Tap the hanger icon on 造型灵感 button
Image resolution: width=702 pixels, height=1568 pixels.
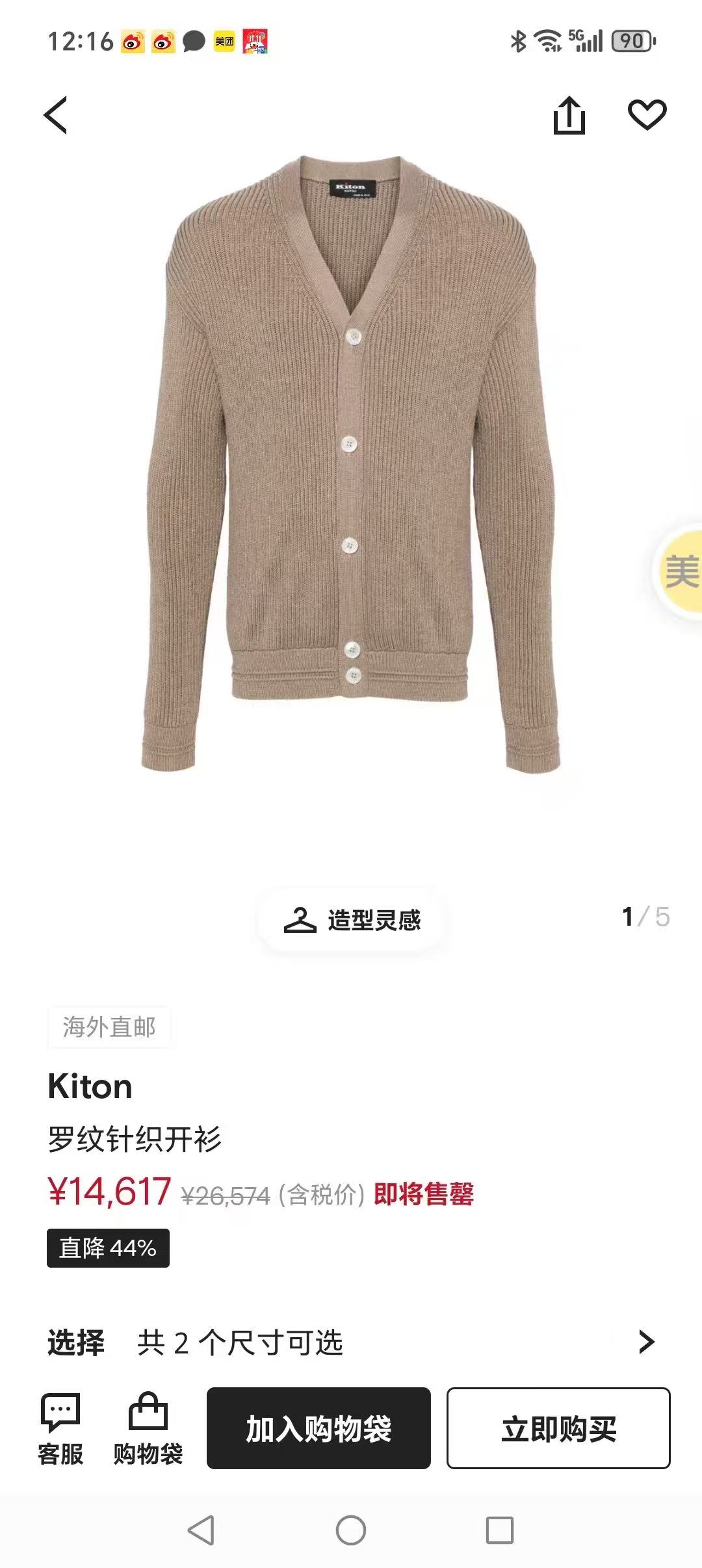click(x=300, y=919)
